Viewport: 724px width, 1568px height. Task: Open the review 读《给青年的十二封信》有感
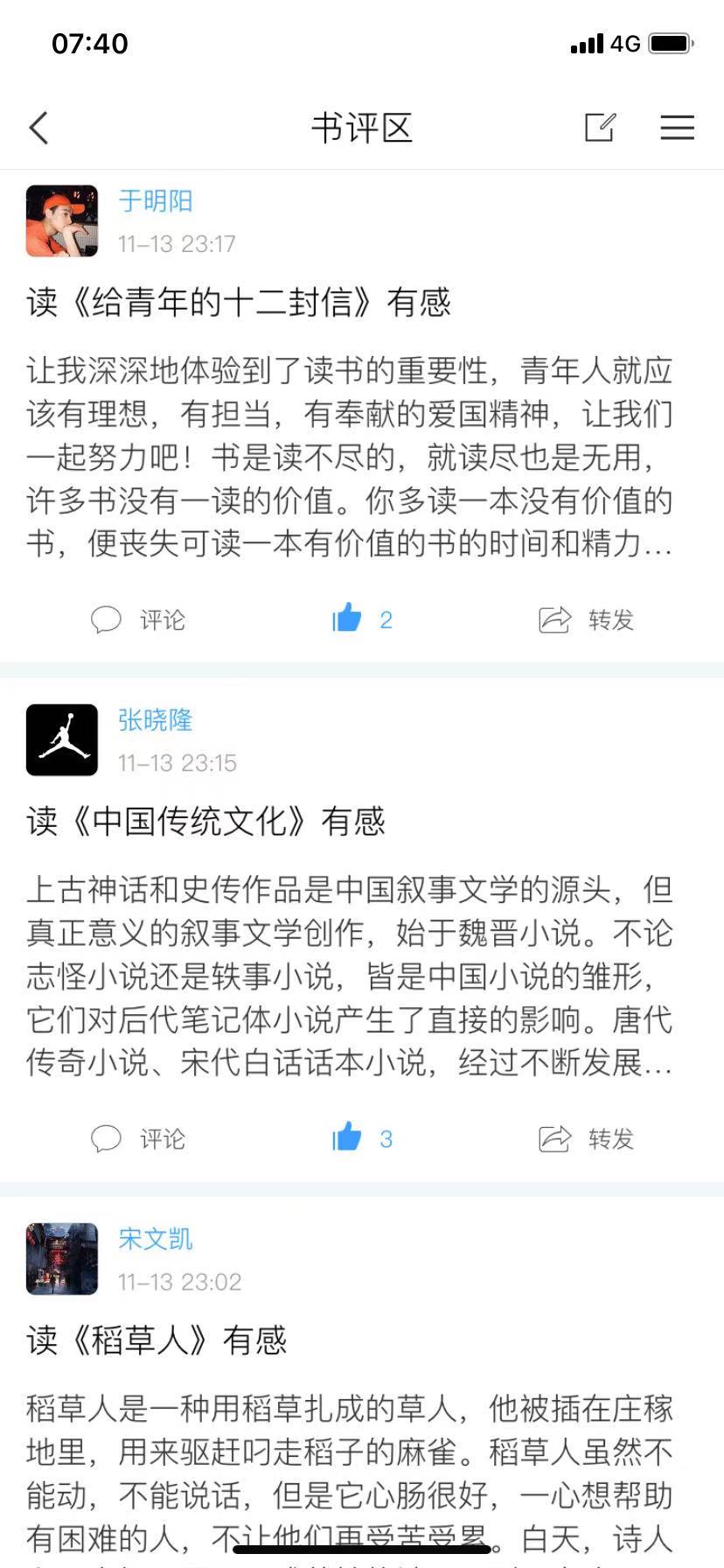click(x=239, y=303)
